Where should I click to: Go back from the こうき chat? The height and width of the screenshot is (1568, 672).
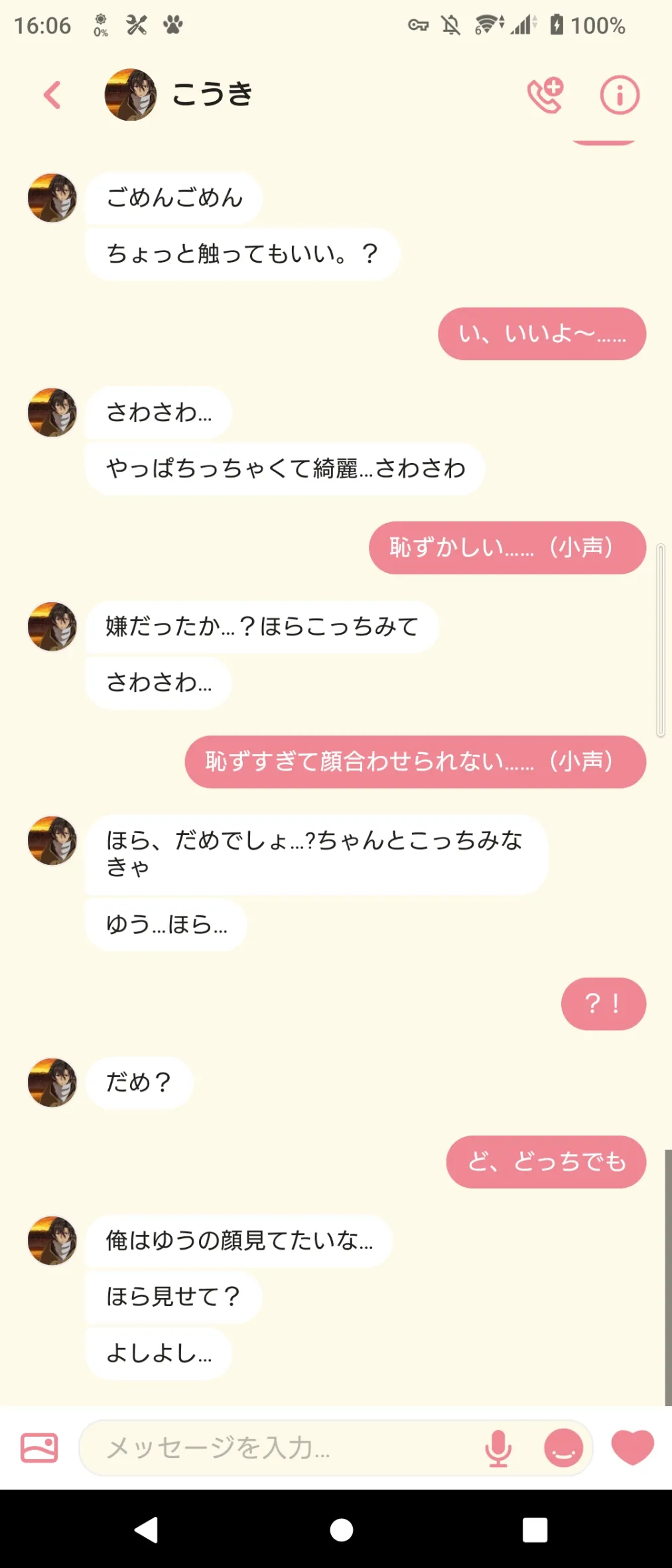point(52,95)
